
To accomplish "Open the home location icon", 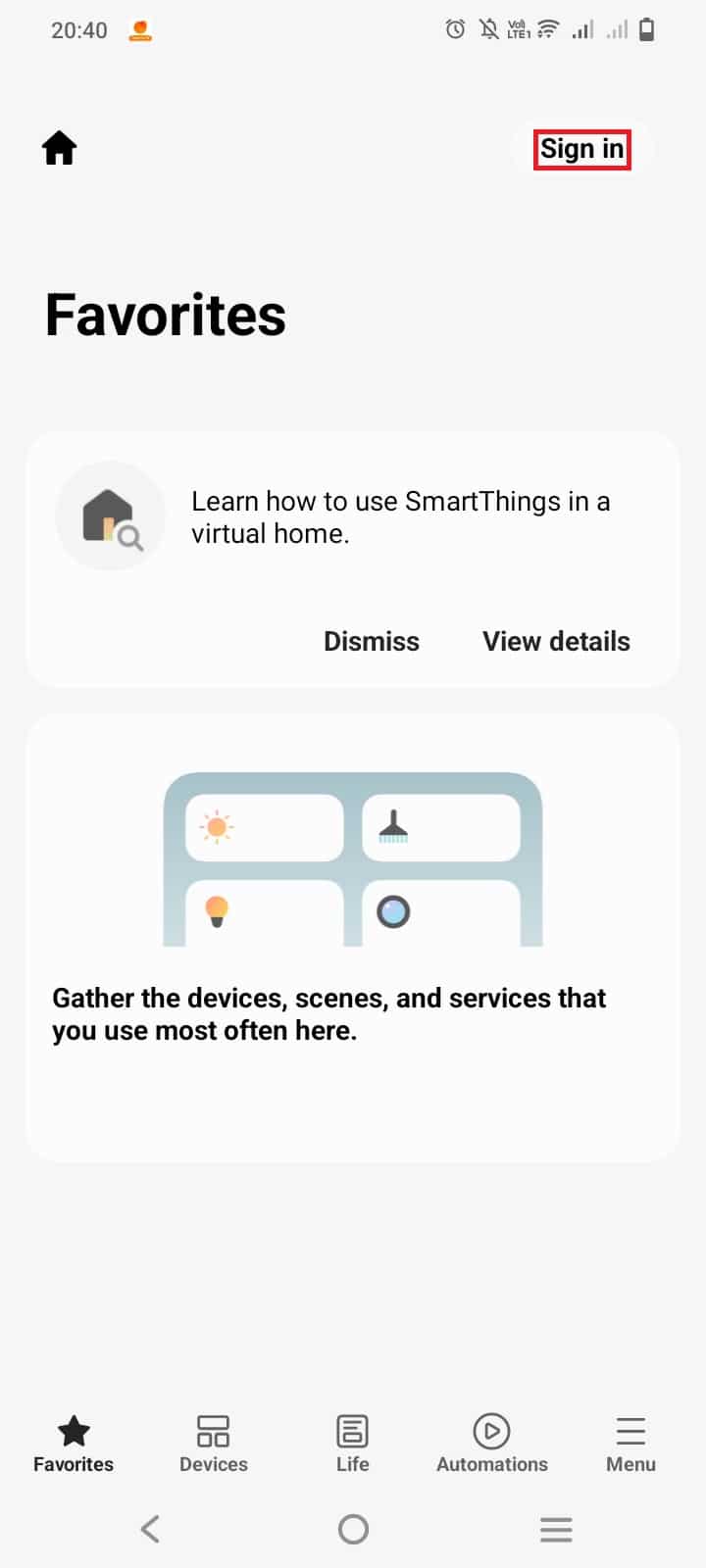I will (x=59, y=149).
